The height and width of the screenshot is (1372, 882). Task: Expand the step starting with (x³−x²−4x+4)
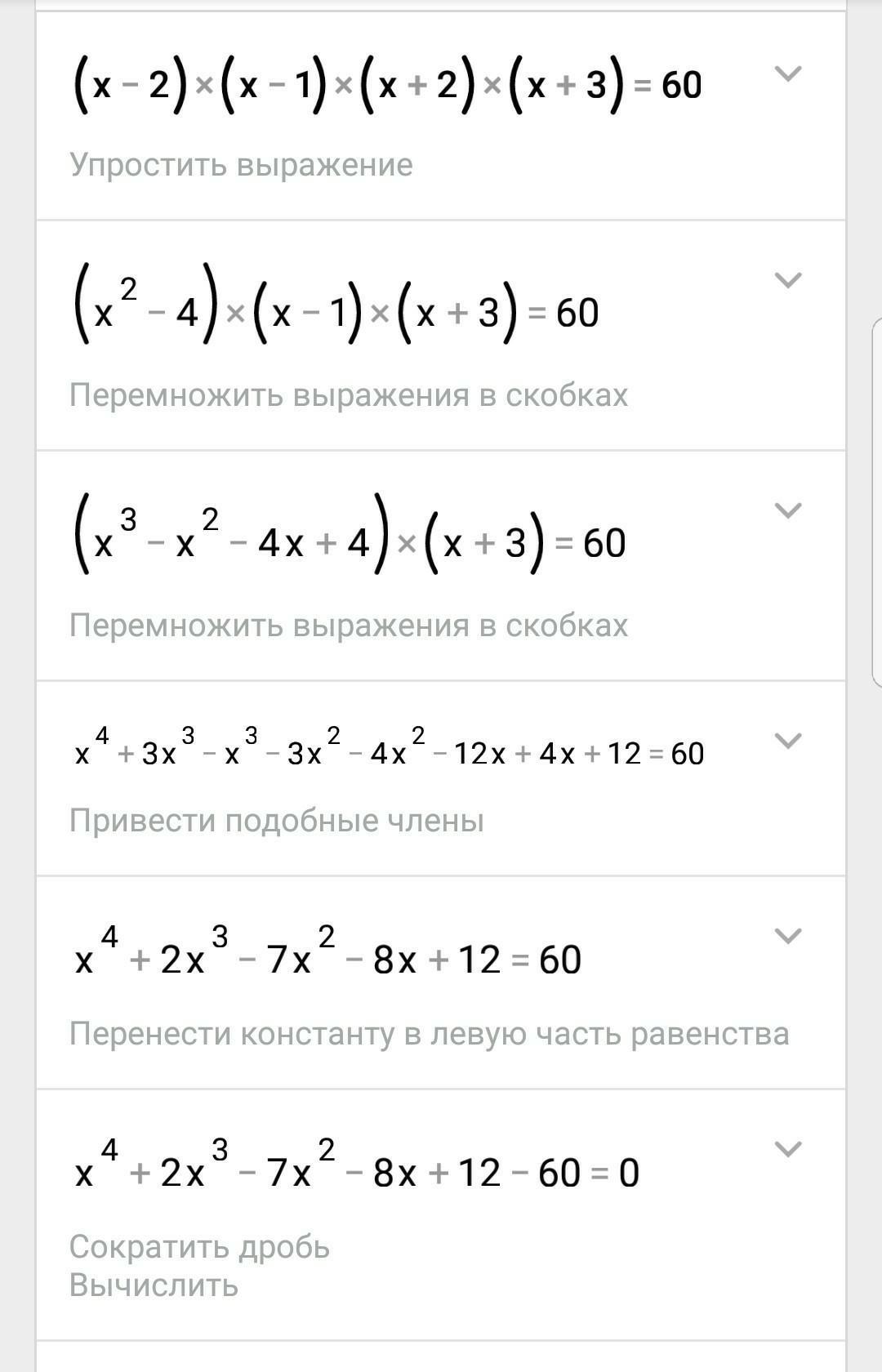787,510
